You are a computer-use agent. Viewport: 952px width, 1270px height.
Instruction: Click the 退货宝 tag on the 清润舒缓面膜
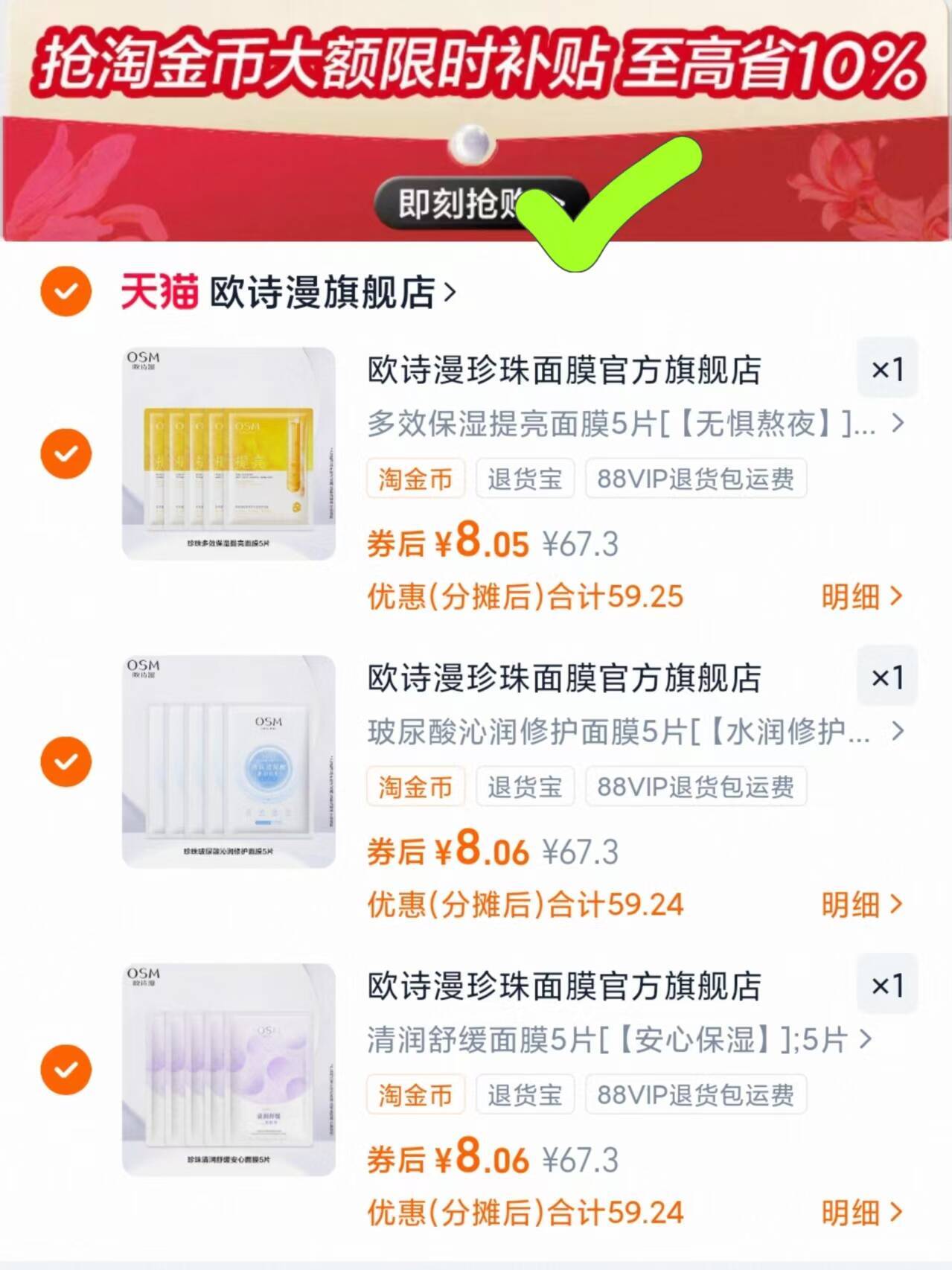point(525,1094)
